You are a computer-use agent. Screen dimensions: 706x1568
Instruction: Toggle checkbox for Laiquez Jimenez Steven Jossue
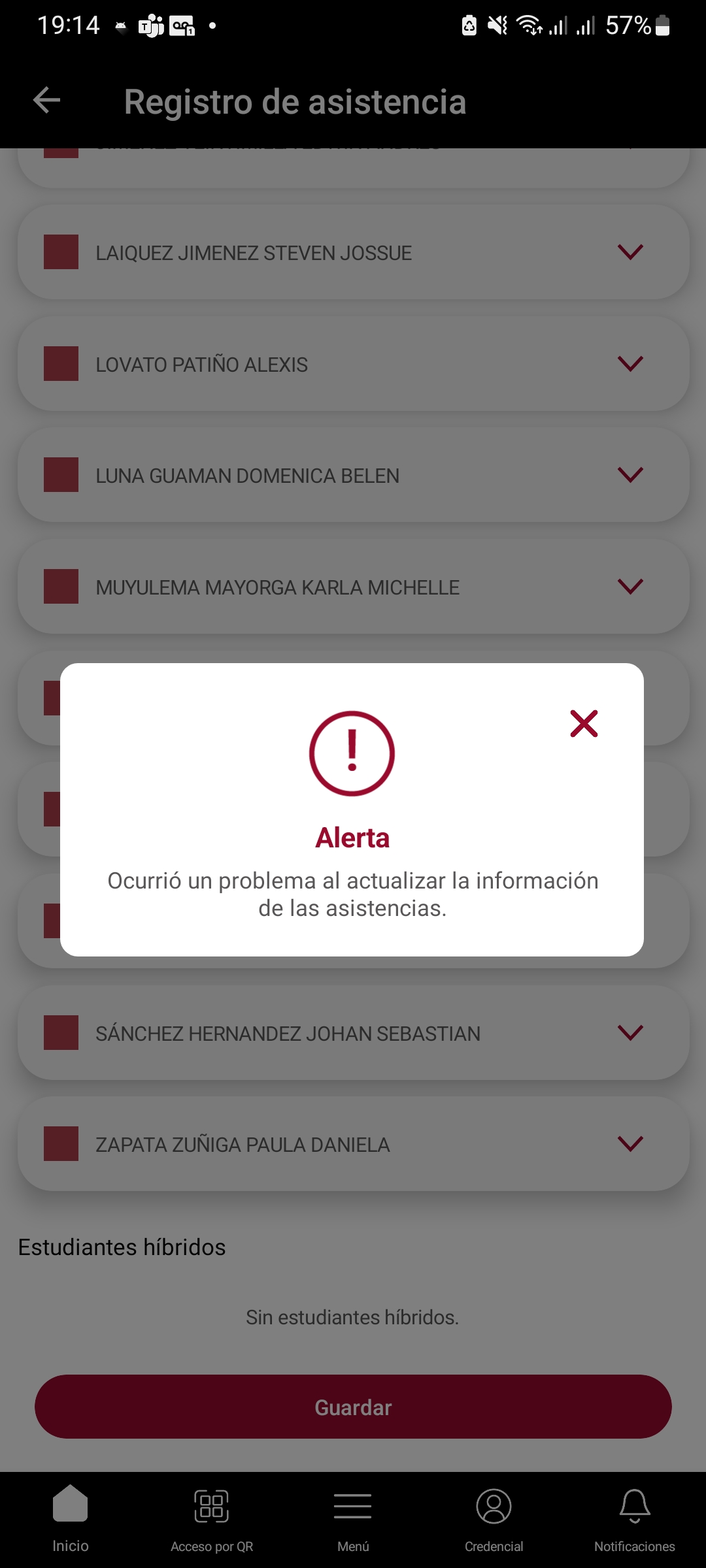click(61, 252)
